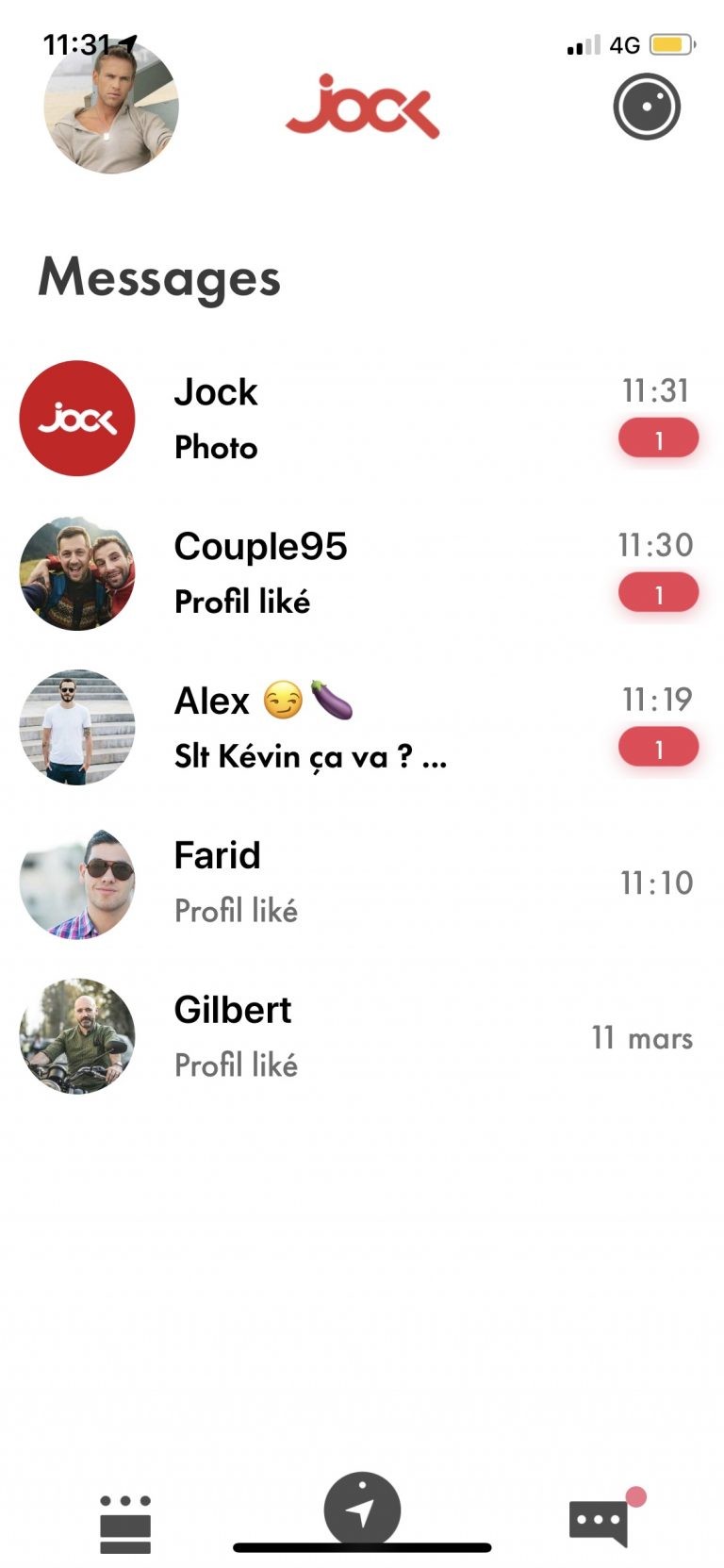Image resolution: width=724 pixels, height=1568 pixels.
Task: Open the Farid conversation
Action: click(x=362, y=883)
